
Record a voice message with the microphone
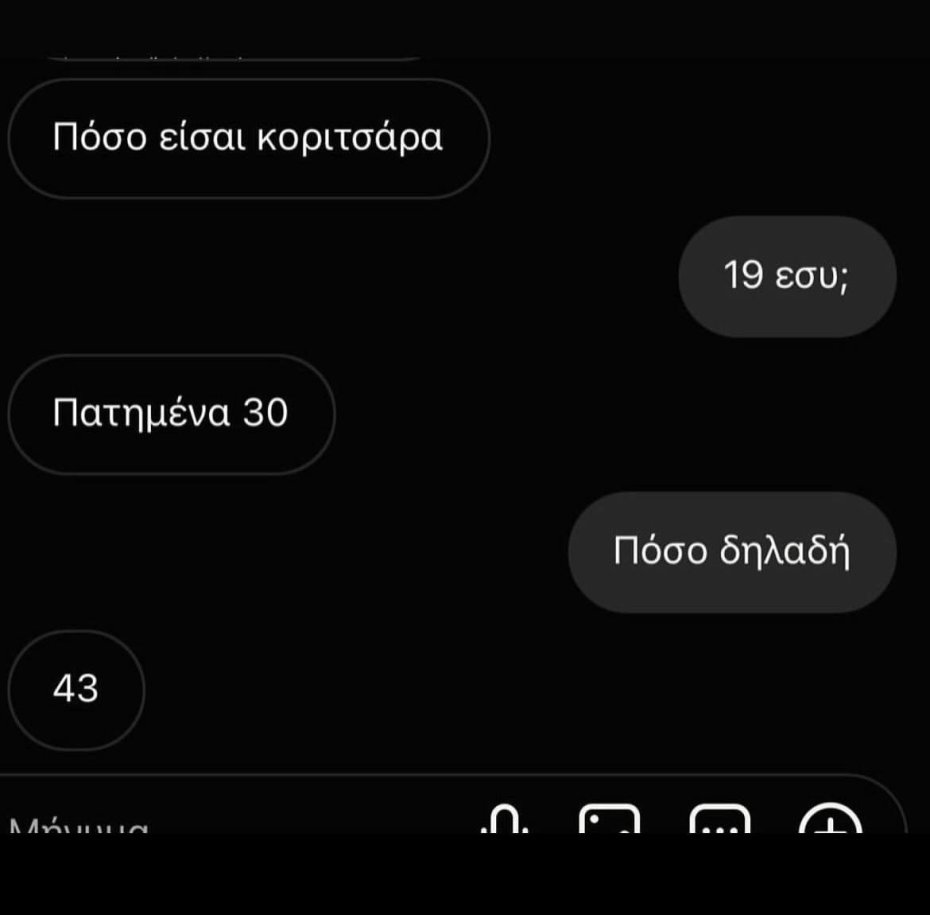[507, 822]
